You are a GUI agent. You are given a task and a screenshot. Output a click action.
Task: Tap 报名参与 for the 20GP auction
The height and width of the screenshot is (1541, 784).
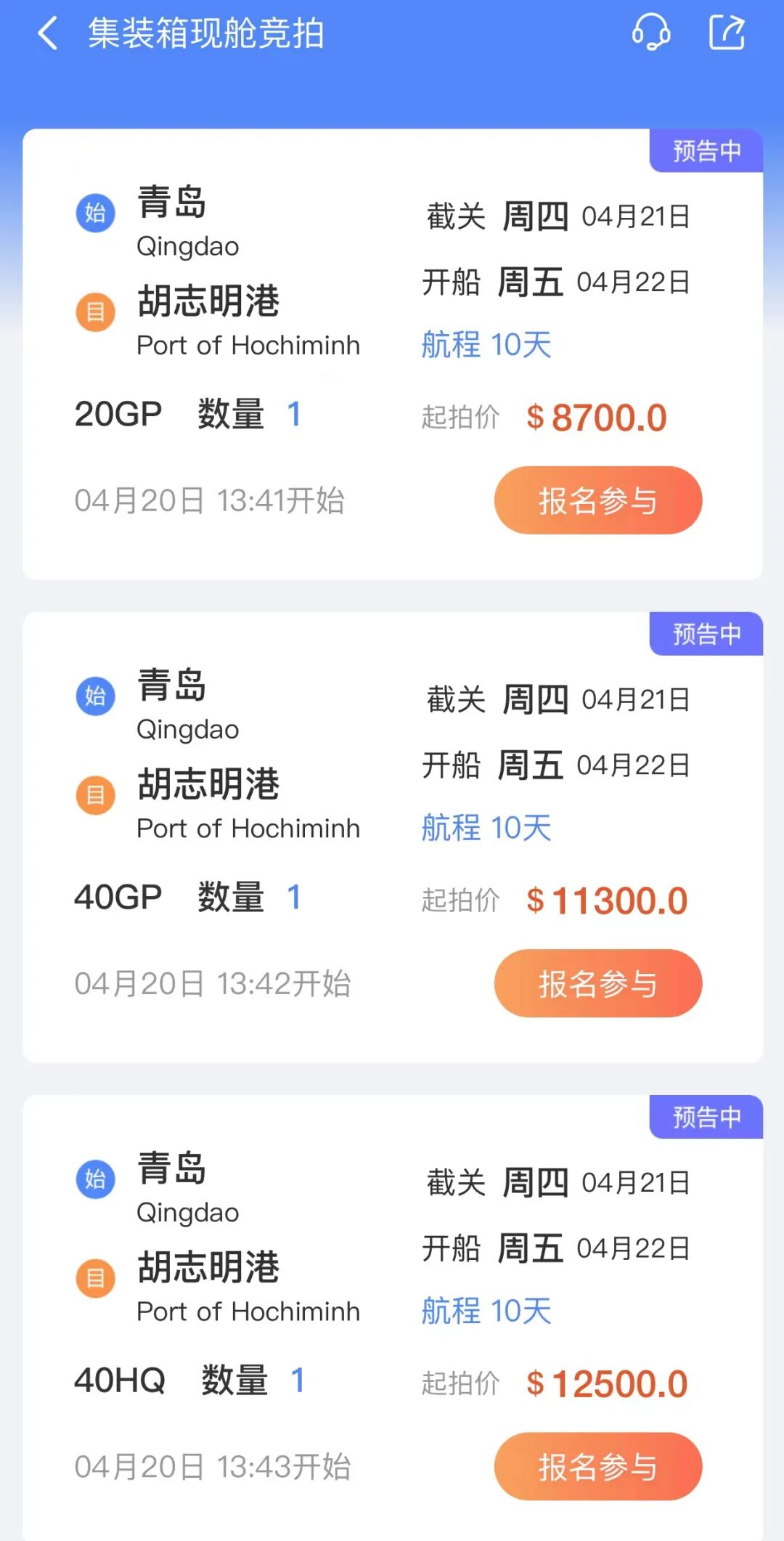pyautogui.click(x=597, y=500)
